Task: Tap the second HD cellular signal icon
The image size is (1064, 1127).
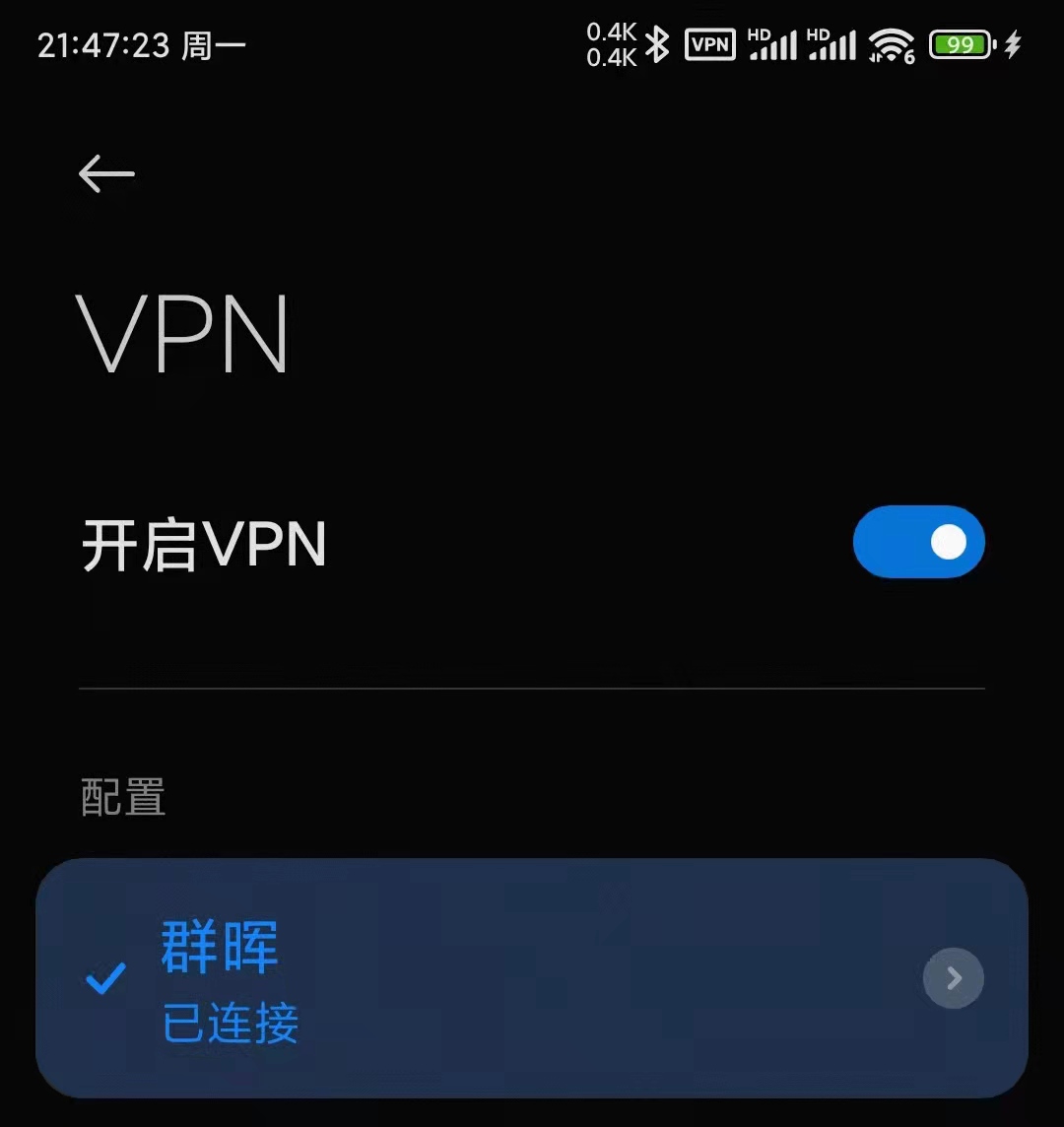Action: [832, 44]
